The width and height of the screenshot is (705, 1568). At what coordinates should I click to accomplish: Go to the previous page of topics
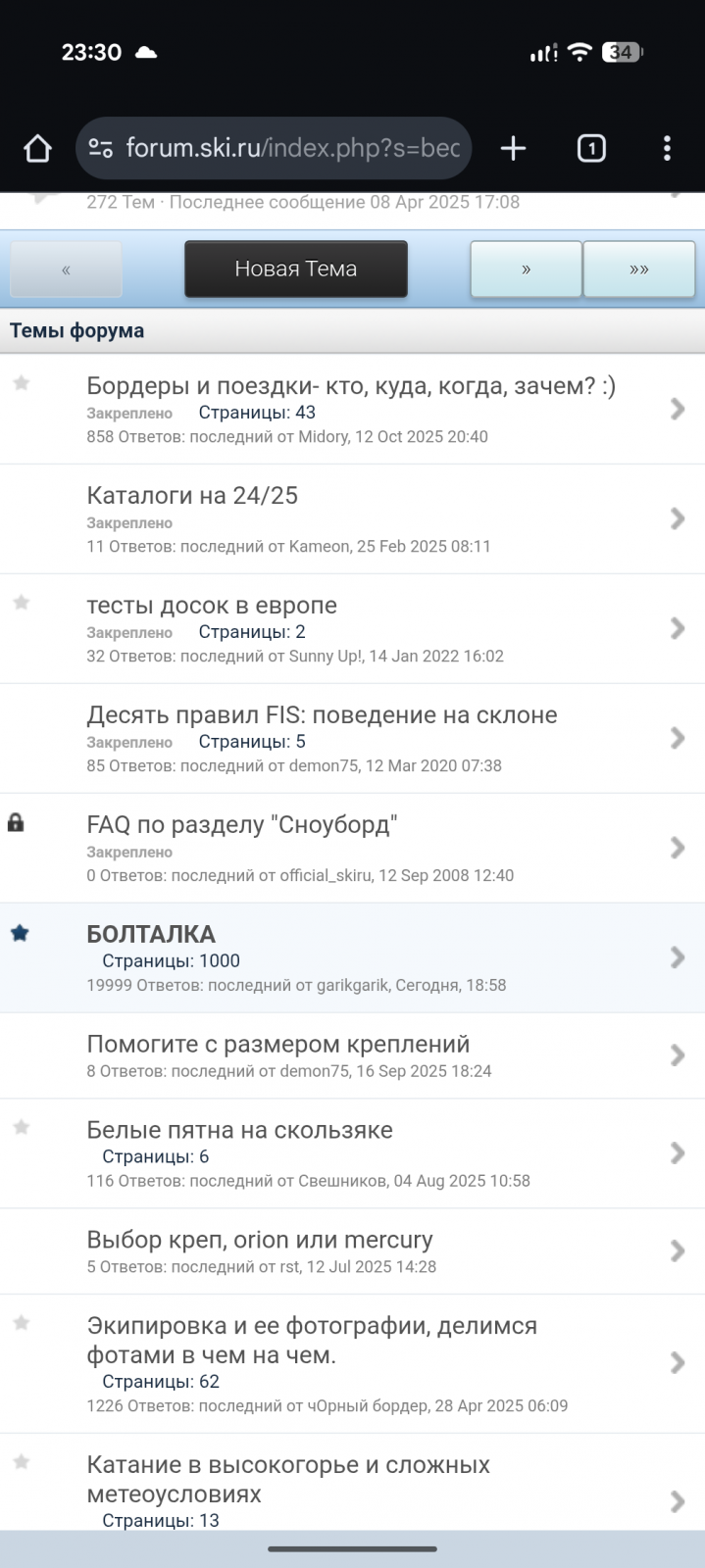click(66, 269)
